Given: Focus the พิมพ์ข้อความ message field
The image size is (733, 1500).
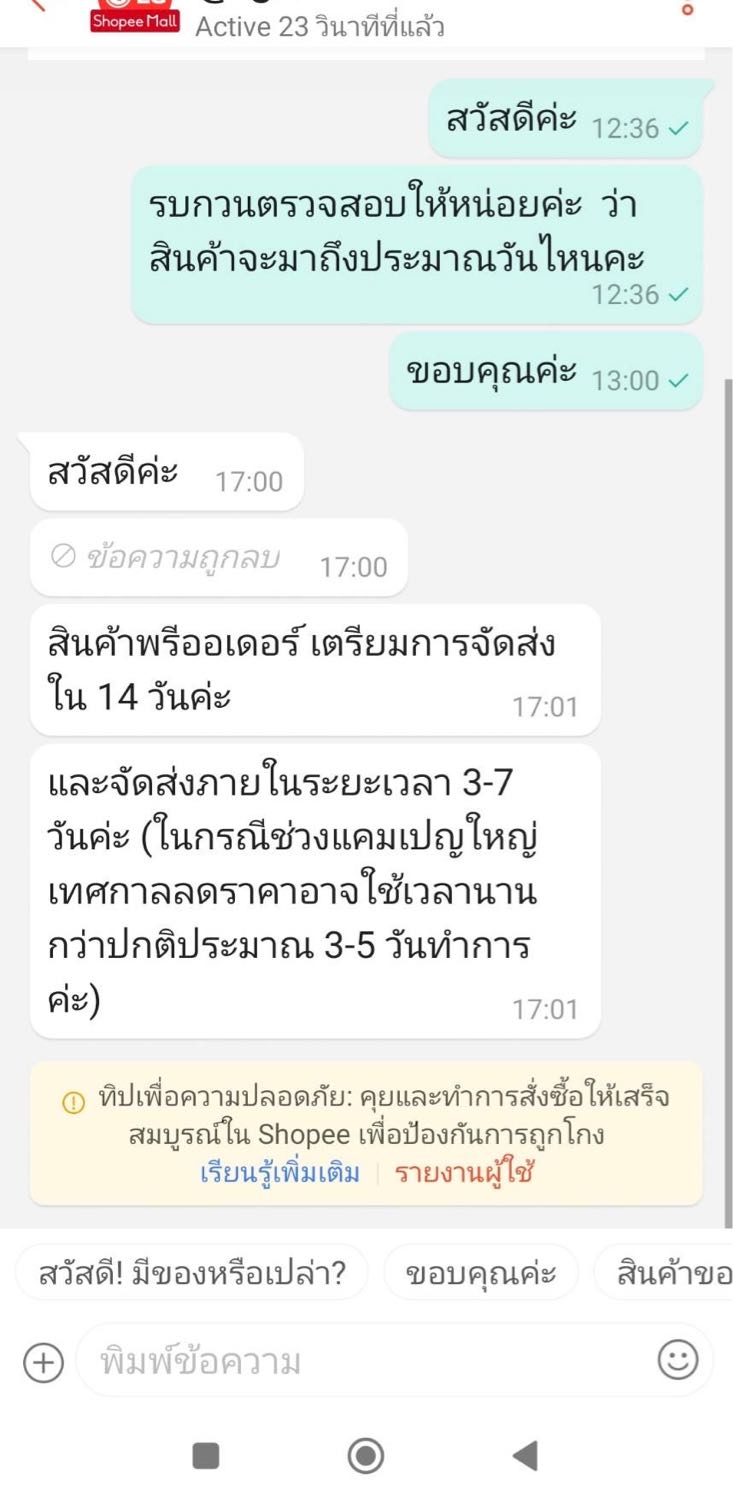Looking at the screenshot, I should coord(370,1362).
